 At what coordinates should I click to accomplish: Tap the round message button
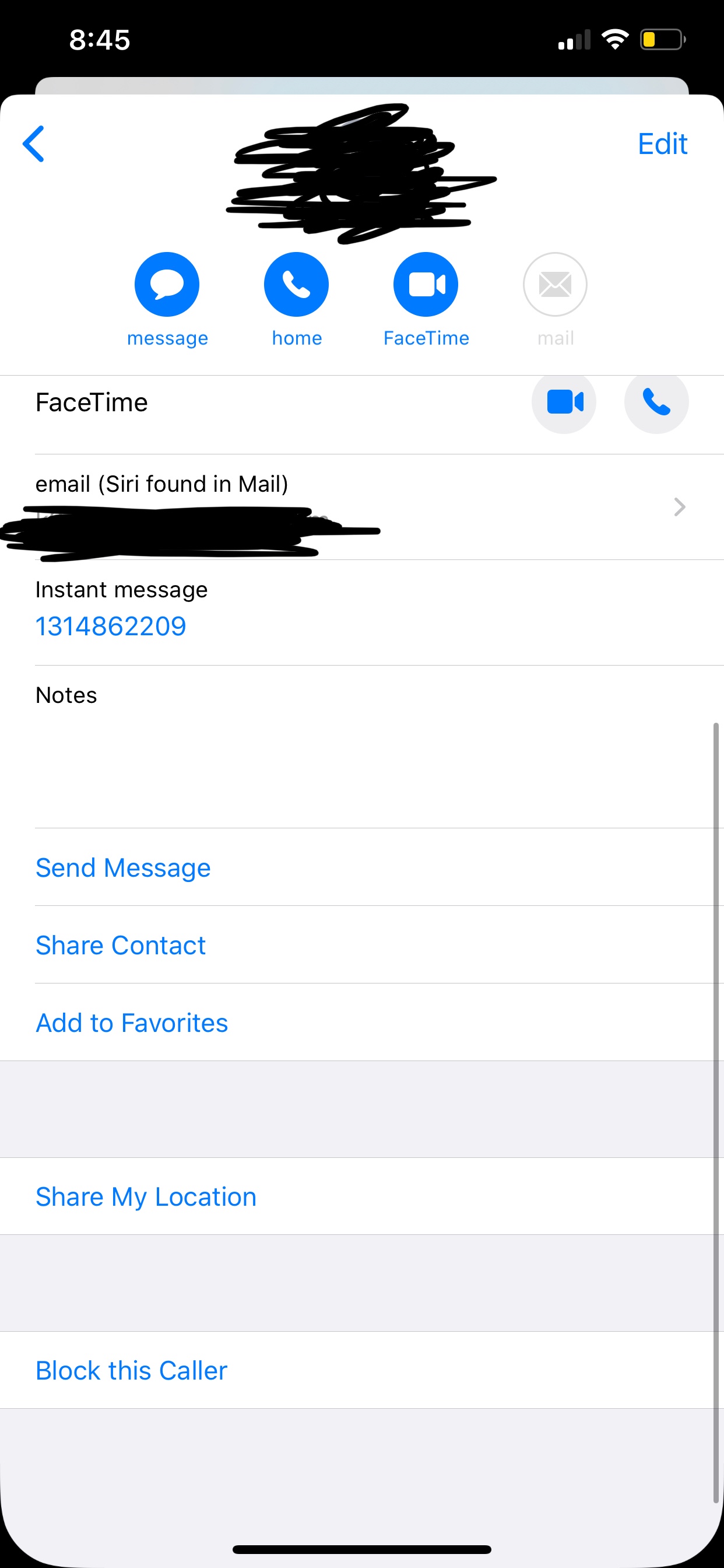click(167, 284)
